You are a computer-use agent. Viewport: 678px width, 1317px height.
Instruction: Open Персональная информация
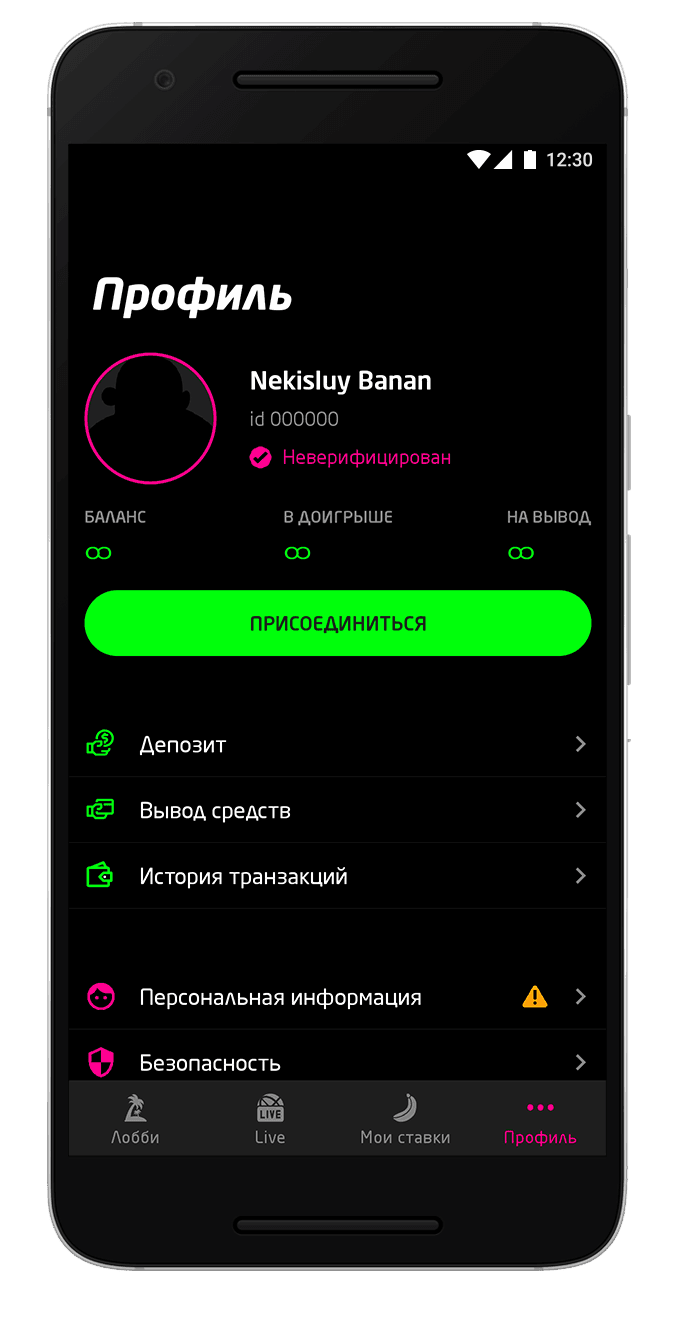click(x=337, y=997)
